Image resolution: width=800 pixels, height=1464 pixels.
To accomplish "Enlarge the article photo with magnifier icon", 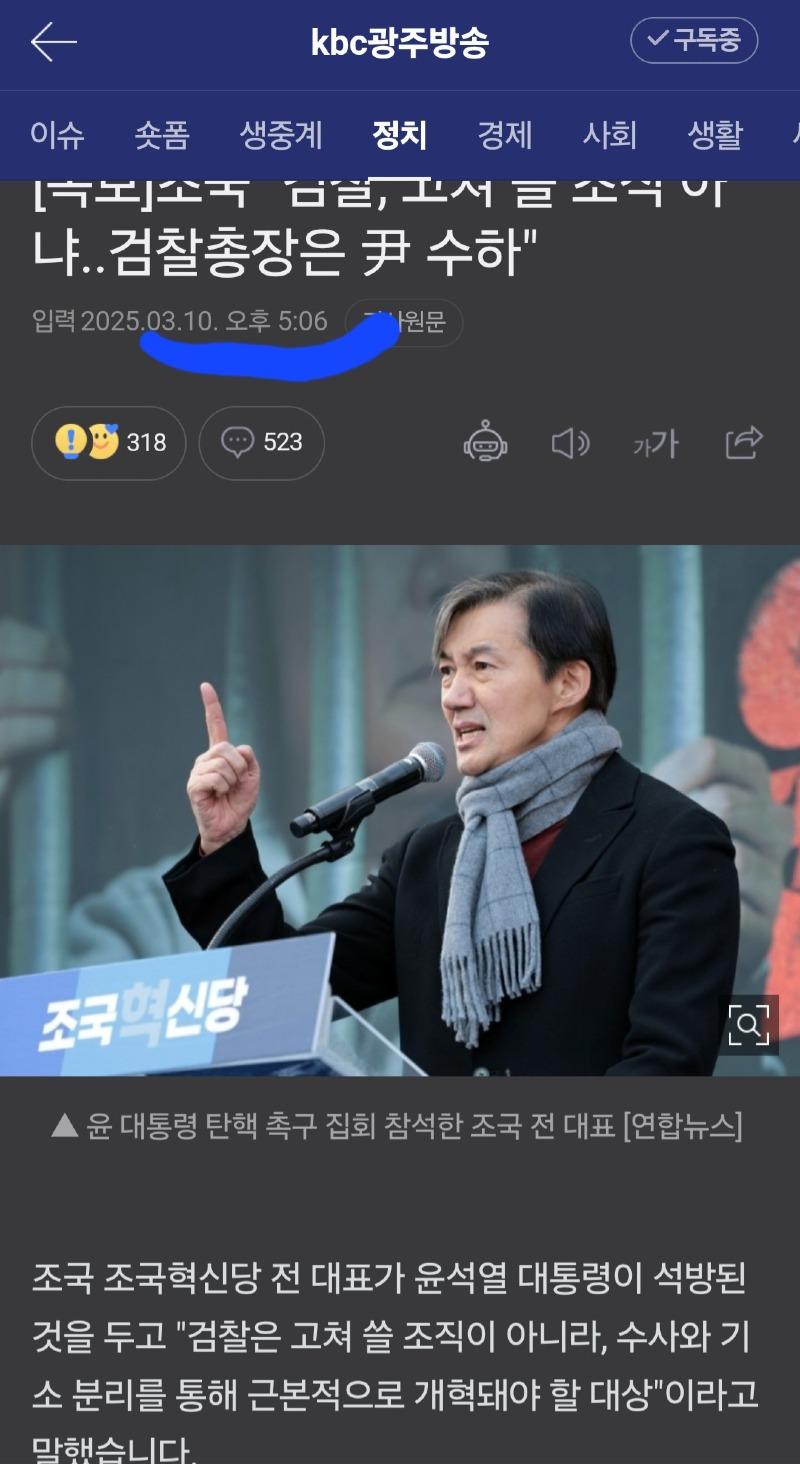I will 748,1025.
